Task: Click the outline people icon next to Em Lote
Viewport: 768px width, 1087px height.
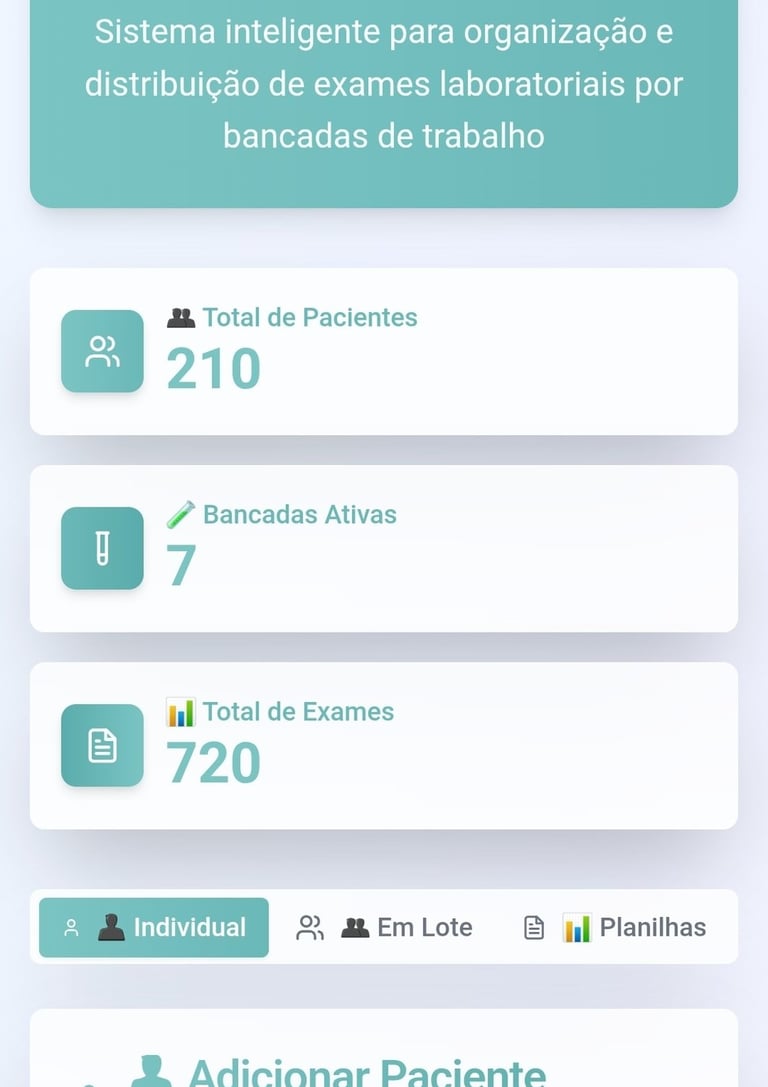Action: pos(311,926)
